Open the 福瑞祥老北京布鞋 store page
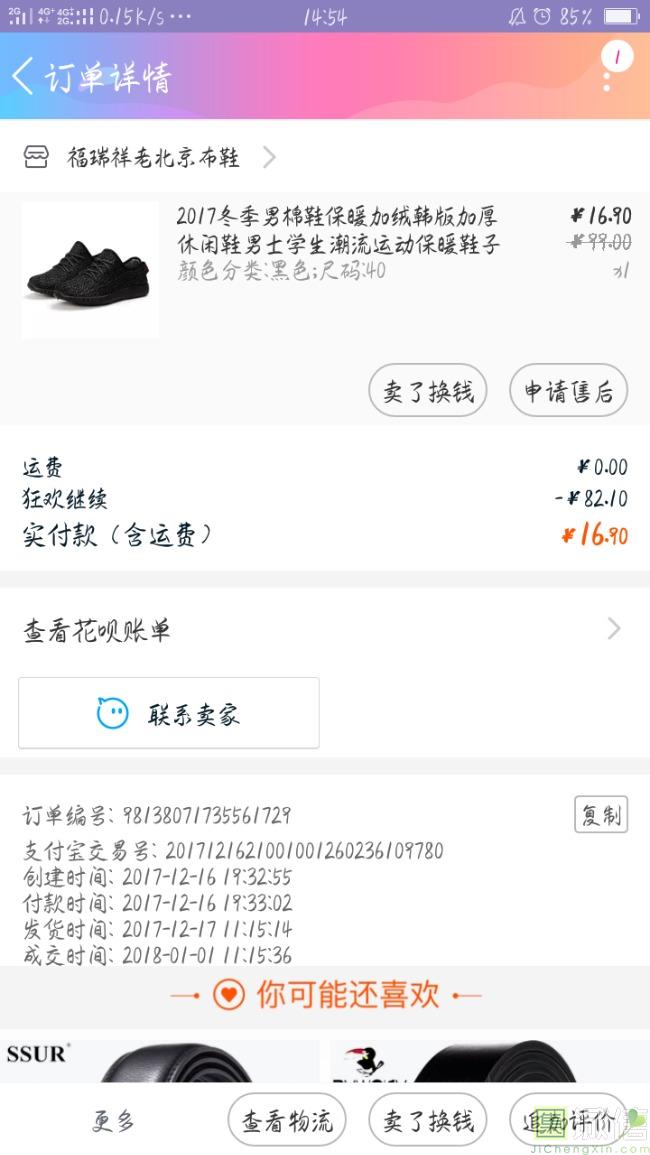The image size is (650, 1155). [x=153, y=158]
